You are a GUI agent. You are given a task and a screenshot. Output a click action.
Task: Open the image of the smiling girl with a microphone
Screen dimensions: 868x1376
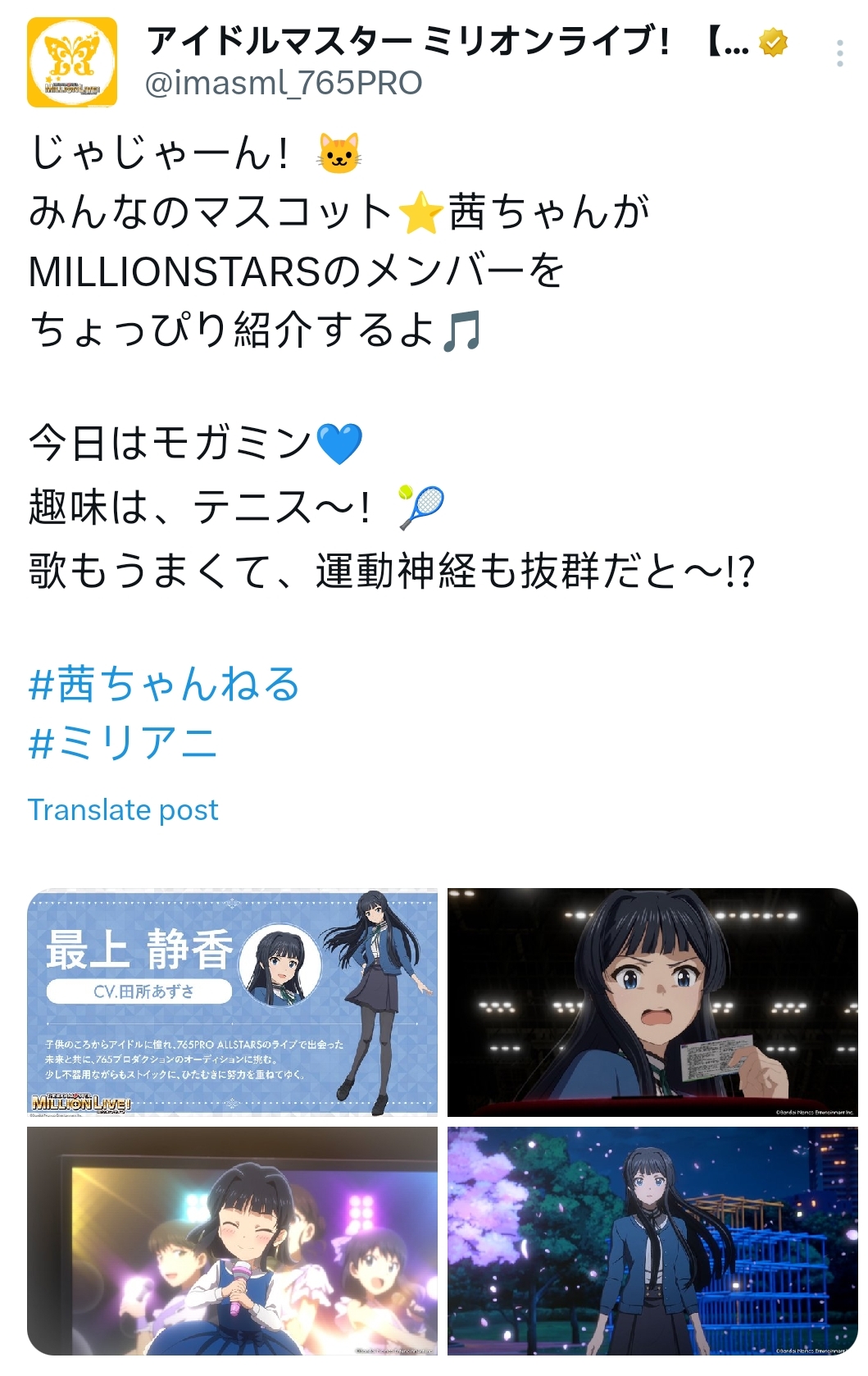coord(233,1240)
